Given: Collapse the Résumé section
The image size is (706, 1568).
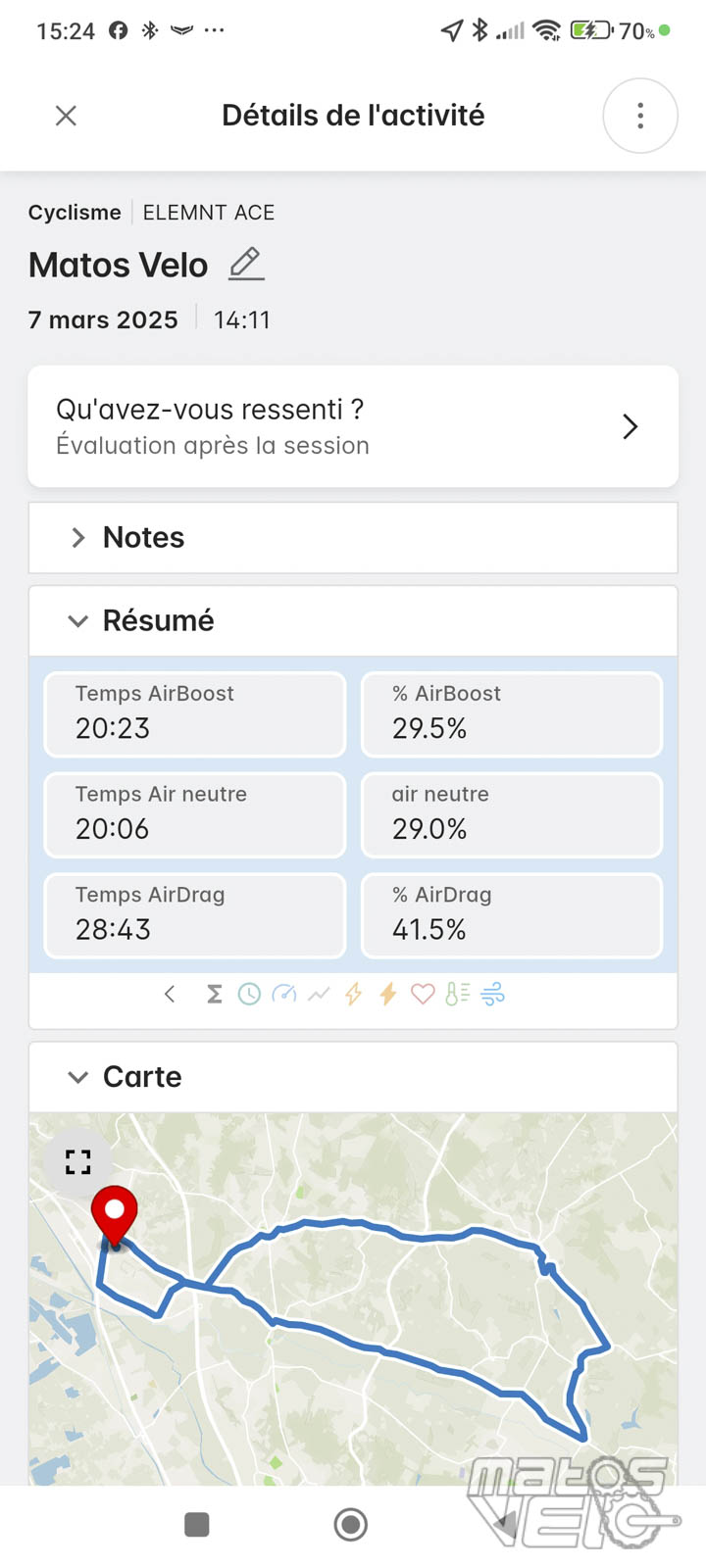Looking at the screenshot, I should tap(353, 621).
